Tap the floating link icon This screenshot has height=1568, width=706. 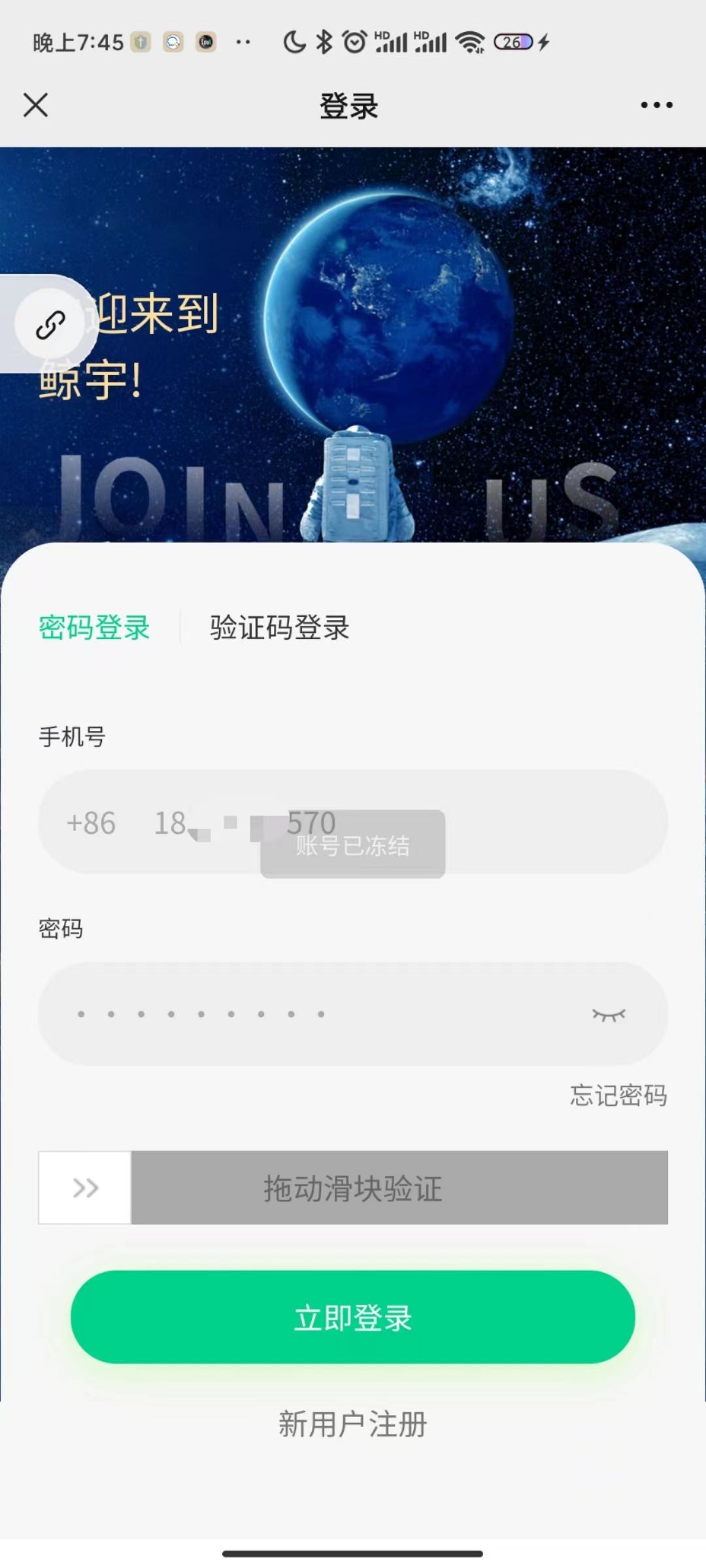tap(50, 325)
